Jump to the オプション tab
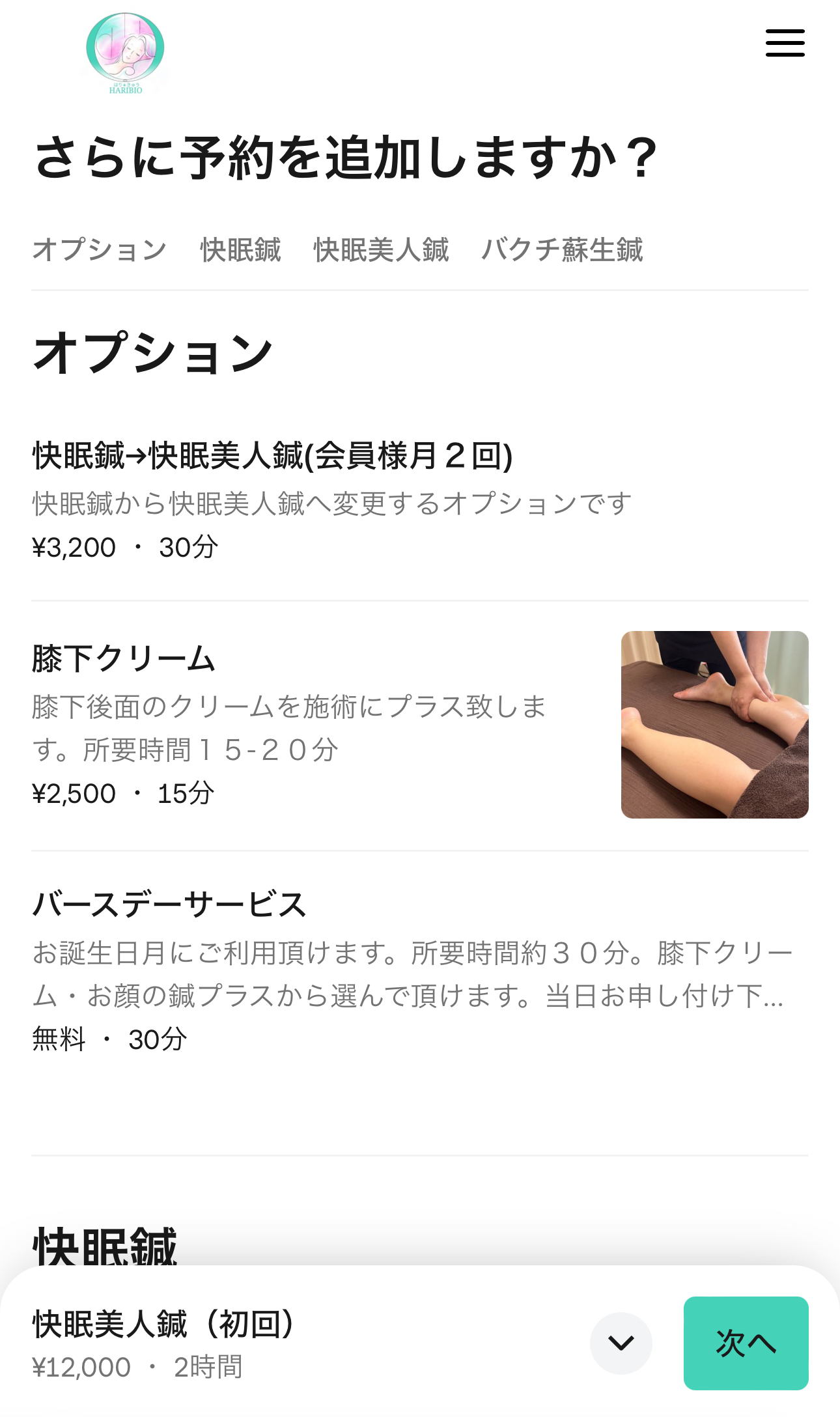840x1417 pixels. 100,250
